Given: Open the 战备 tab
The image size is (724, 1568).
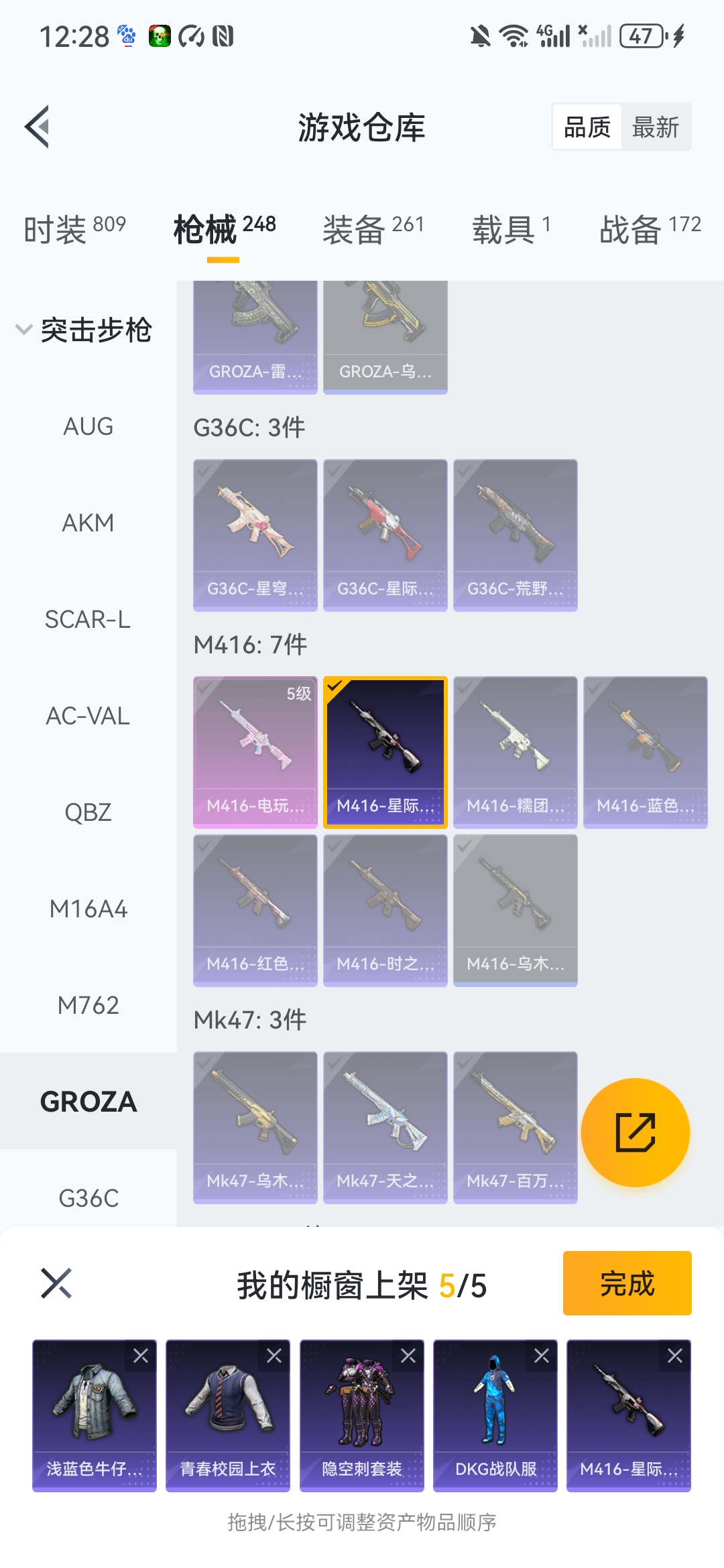Looking at the screenshot, I should [x=650, y=229].
